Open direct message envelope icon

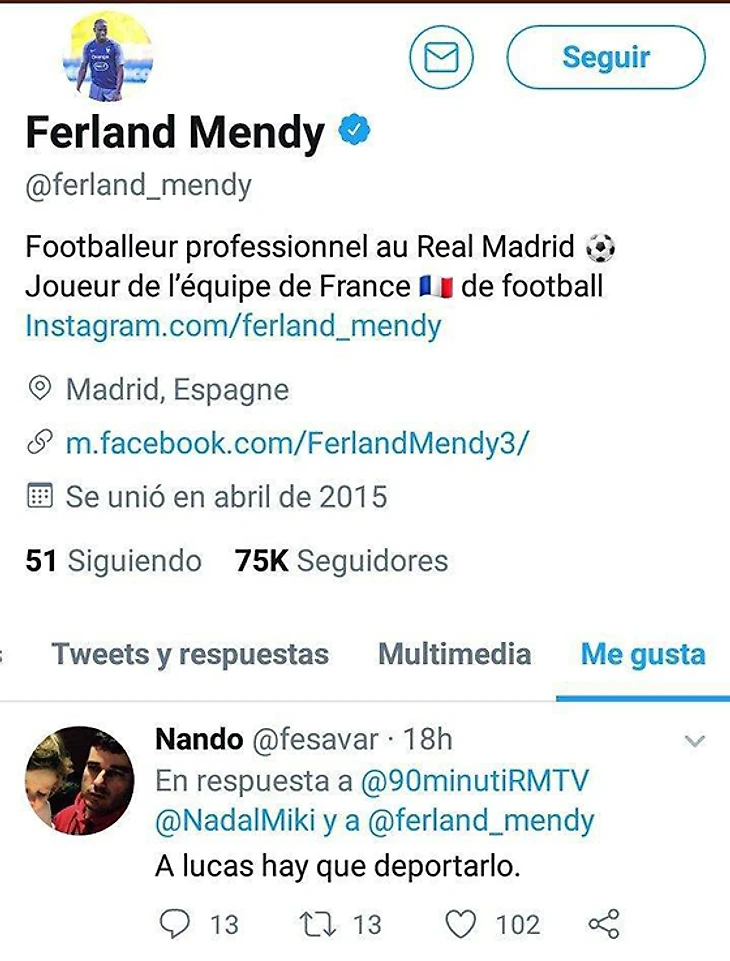(441, 58)
